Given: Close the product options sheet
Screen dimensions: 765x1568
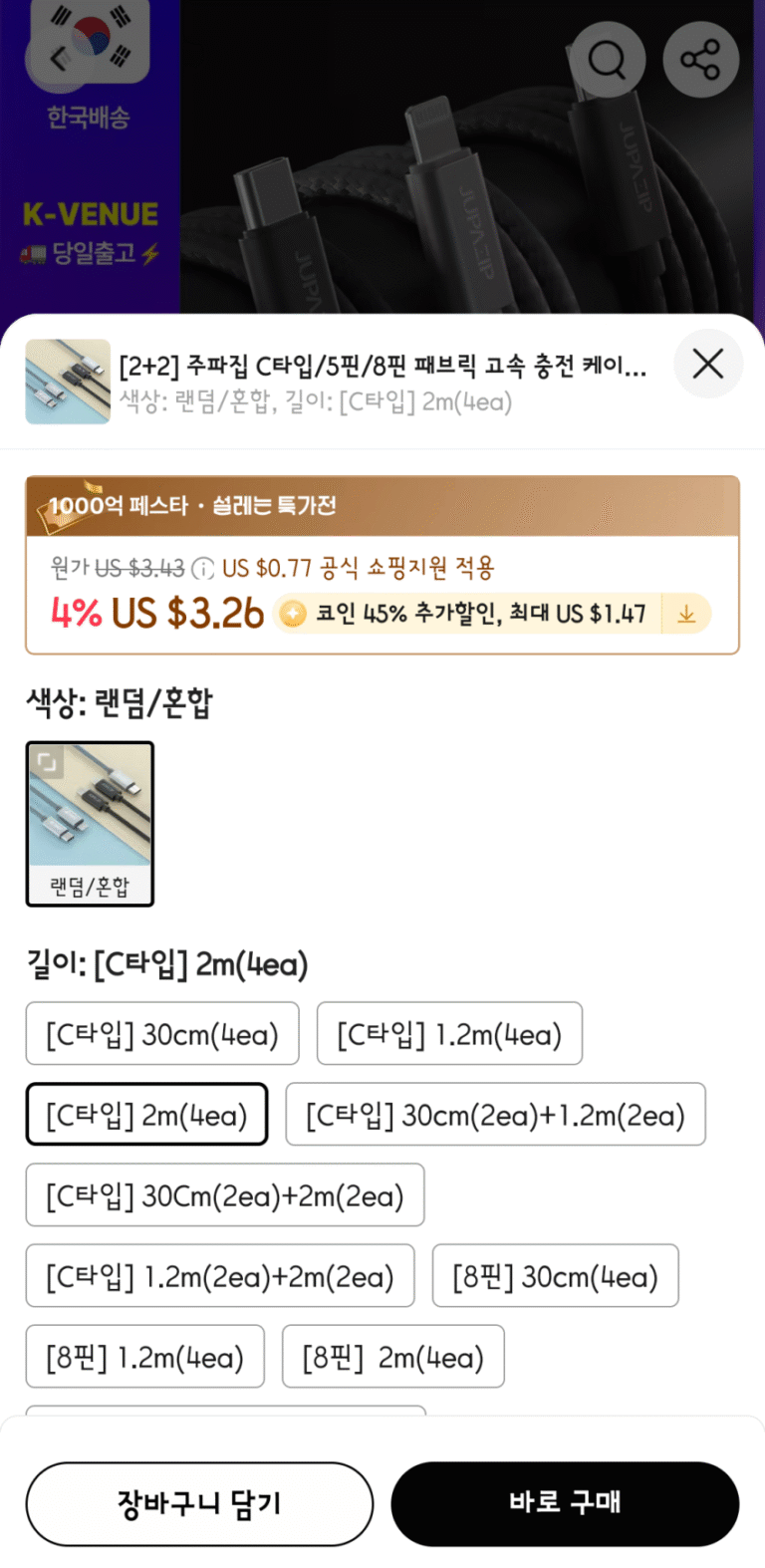Looking at the screenshot, I should tap(707, 364).
